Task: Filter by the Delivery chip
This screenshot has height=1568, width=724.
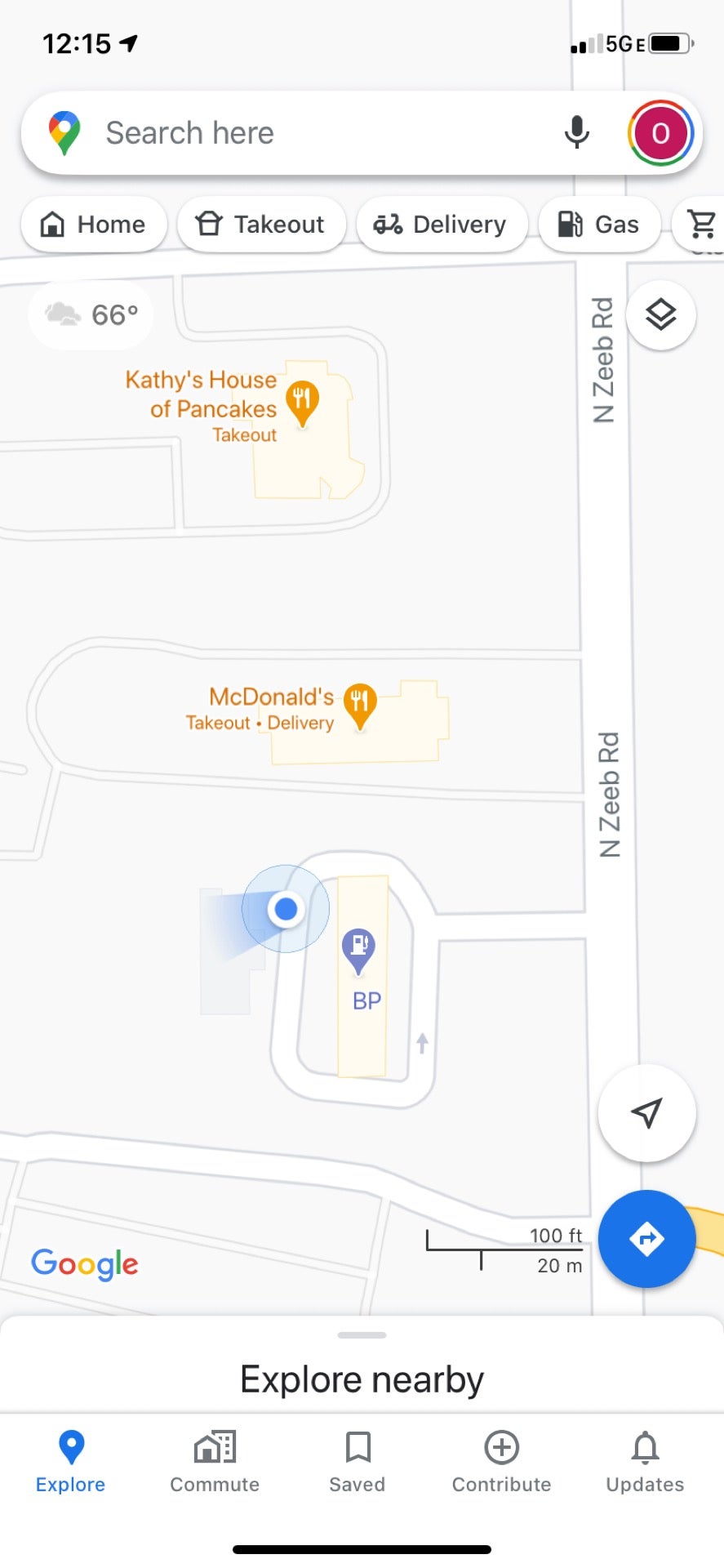Action: [x=441, y=224]
